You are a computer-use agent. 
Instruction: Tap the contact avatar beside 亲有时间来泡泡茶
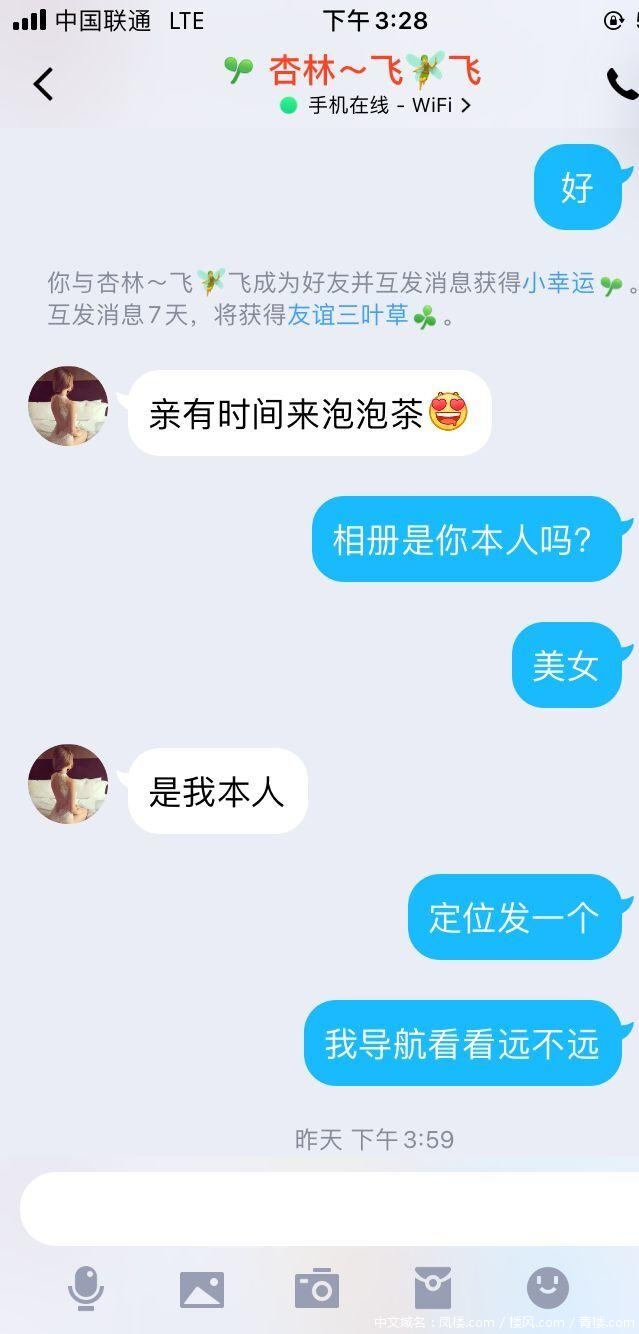pyautogui.click(x=68, y=406)
